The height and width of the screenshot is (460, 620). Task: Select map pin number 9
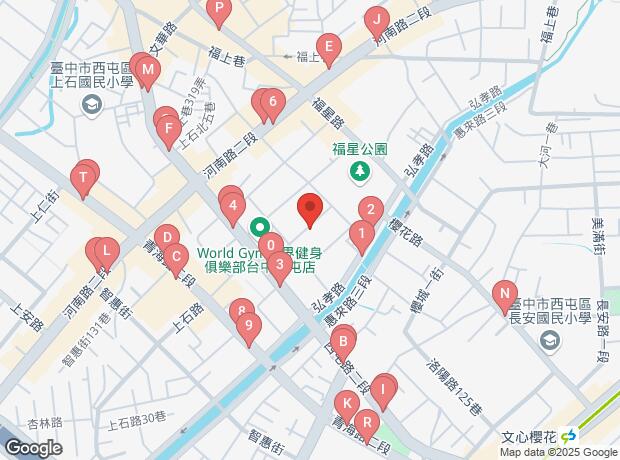pos(249,326)
